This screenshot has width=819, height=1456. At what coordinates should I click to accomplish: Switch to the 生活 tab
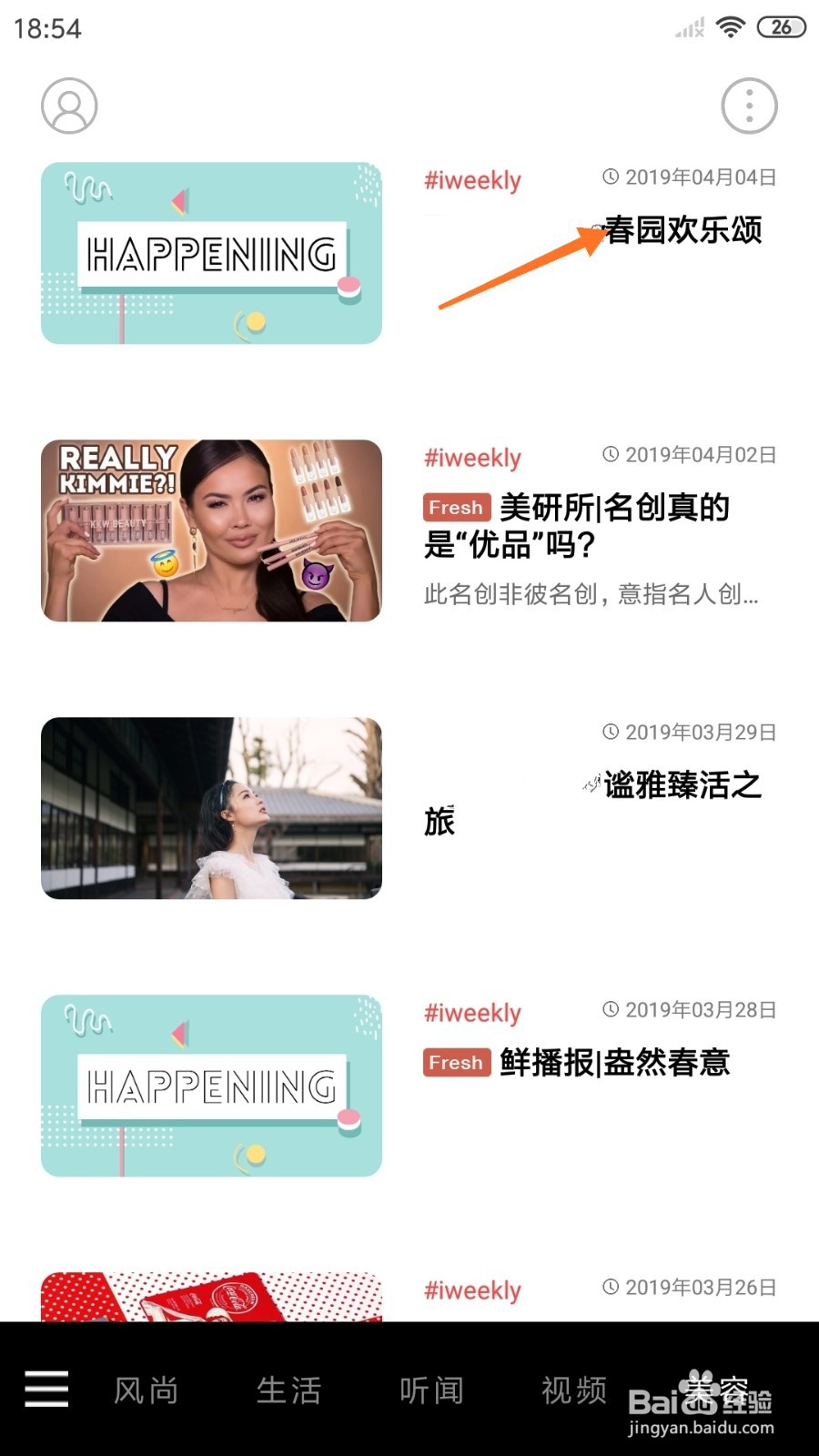coord(289,1390)
